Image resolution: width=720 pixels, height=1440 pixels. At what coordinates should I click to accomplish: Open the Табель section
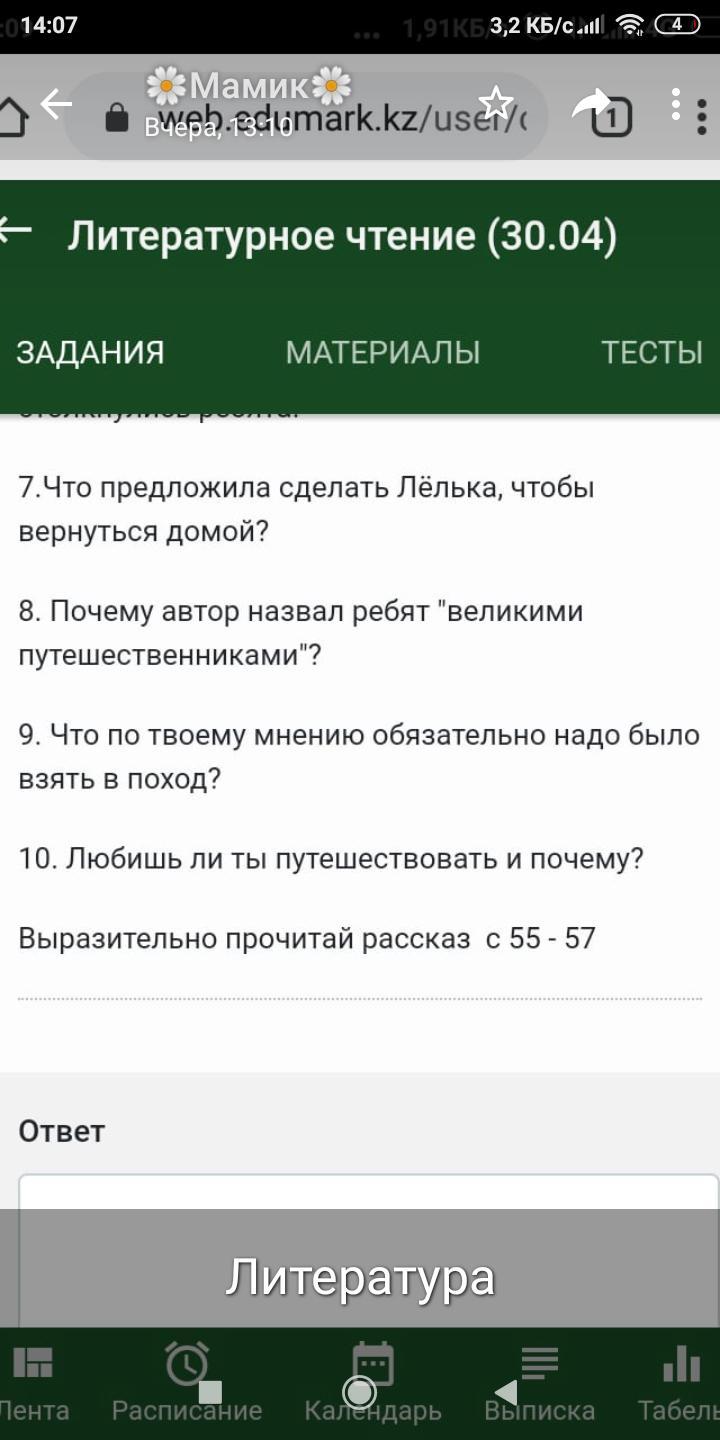point(680,1384)
